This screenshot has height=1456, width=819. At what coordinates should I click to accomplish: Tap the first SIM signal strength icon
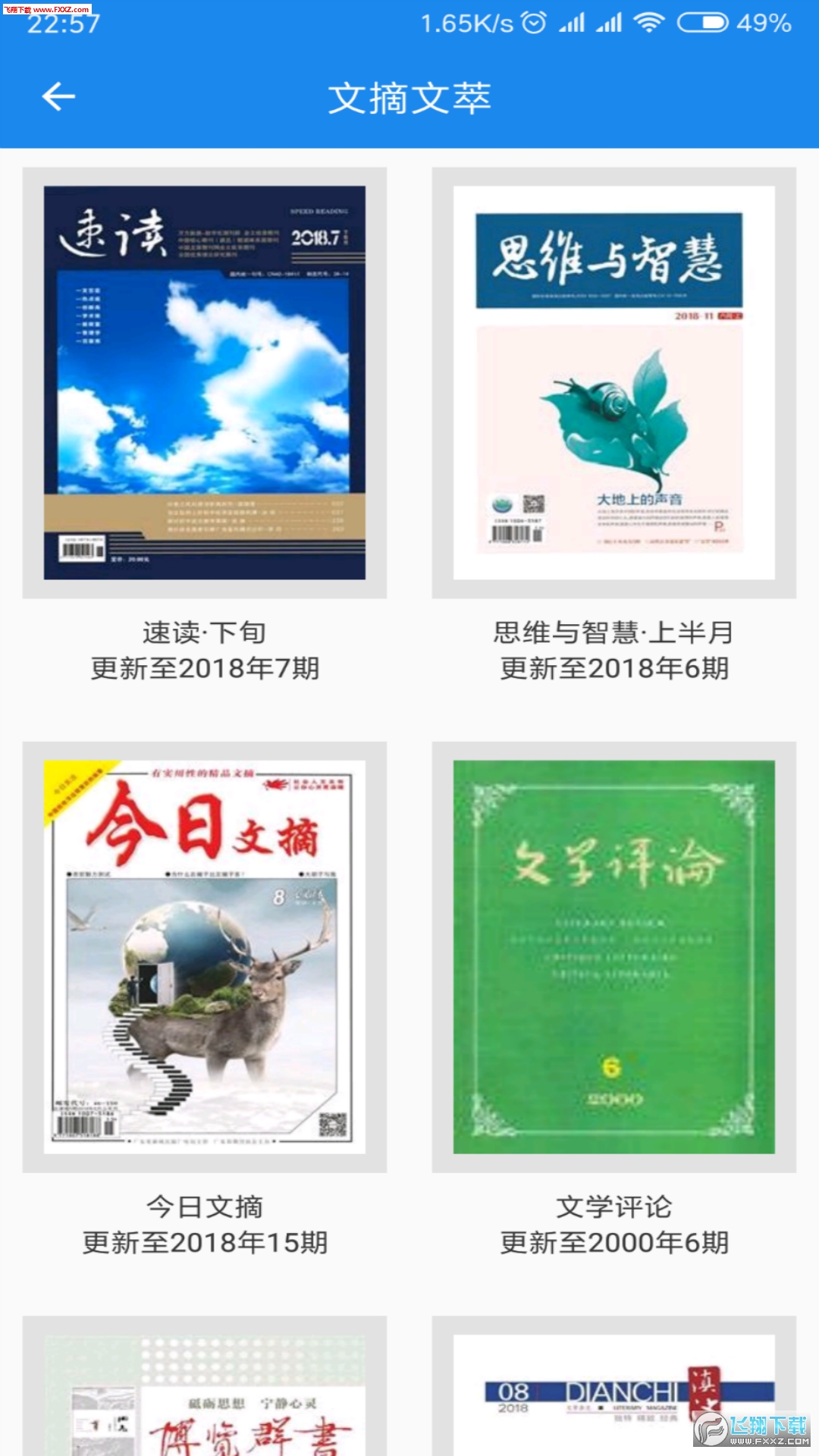pyautogui.click(x=570, y=23)
